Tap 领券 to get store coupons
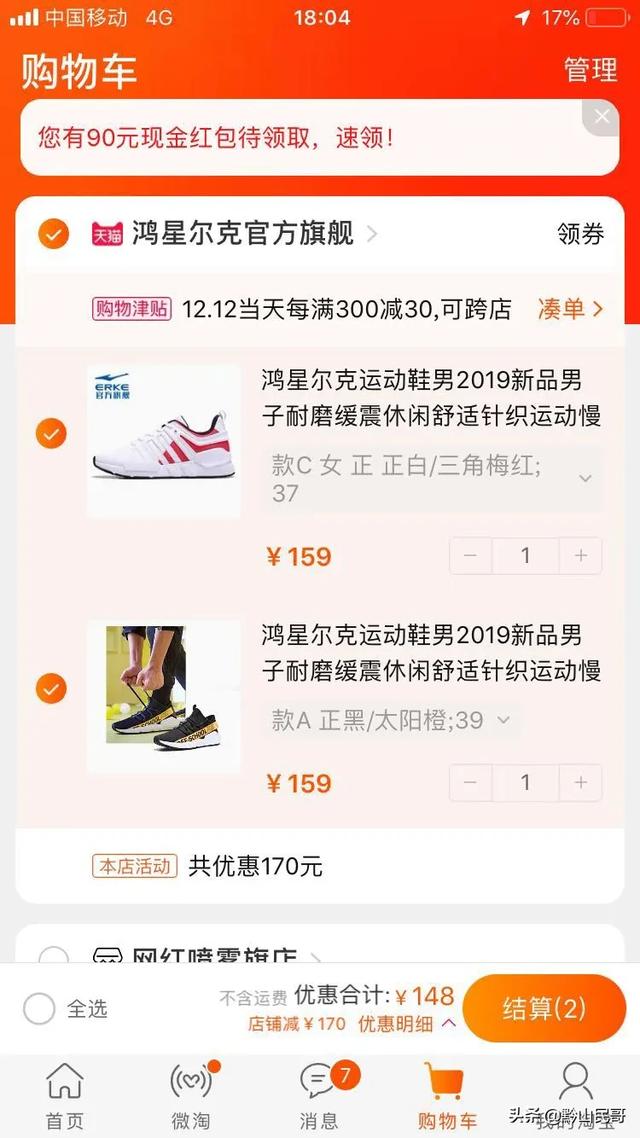 click(580, 234)
